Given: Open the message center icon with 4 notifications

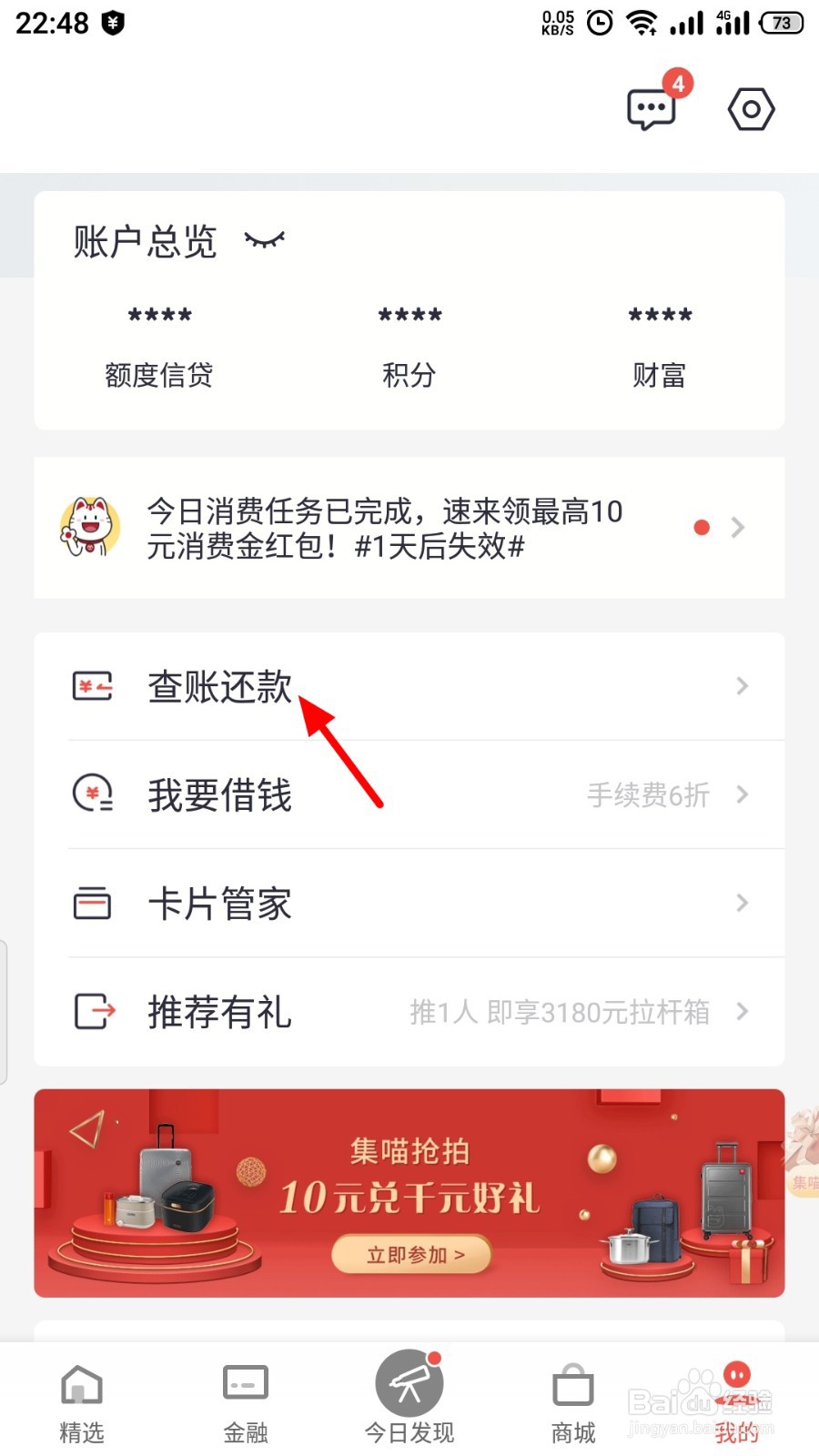Looking at the screenshot, I should tap(652, 107).
